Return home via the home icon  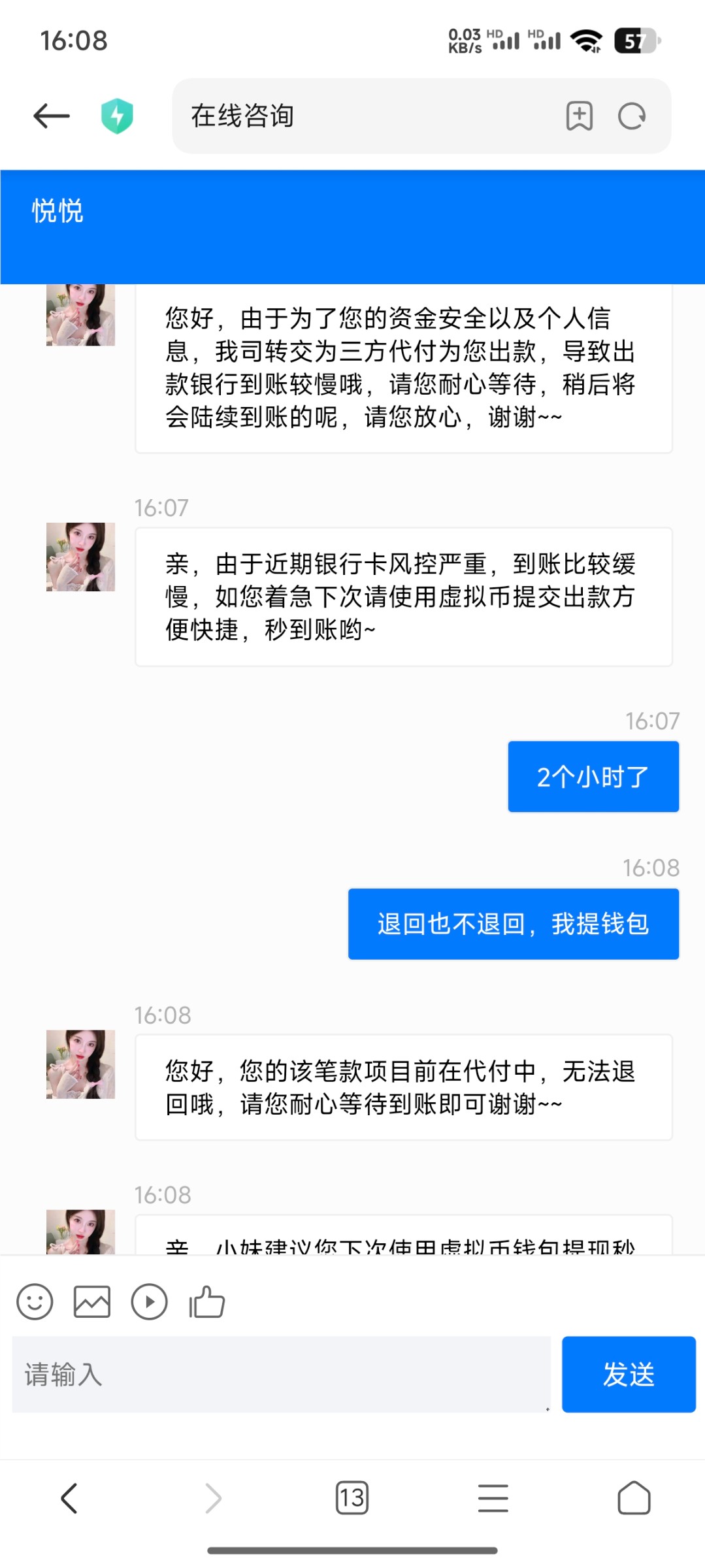[x=634, y=1497]
